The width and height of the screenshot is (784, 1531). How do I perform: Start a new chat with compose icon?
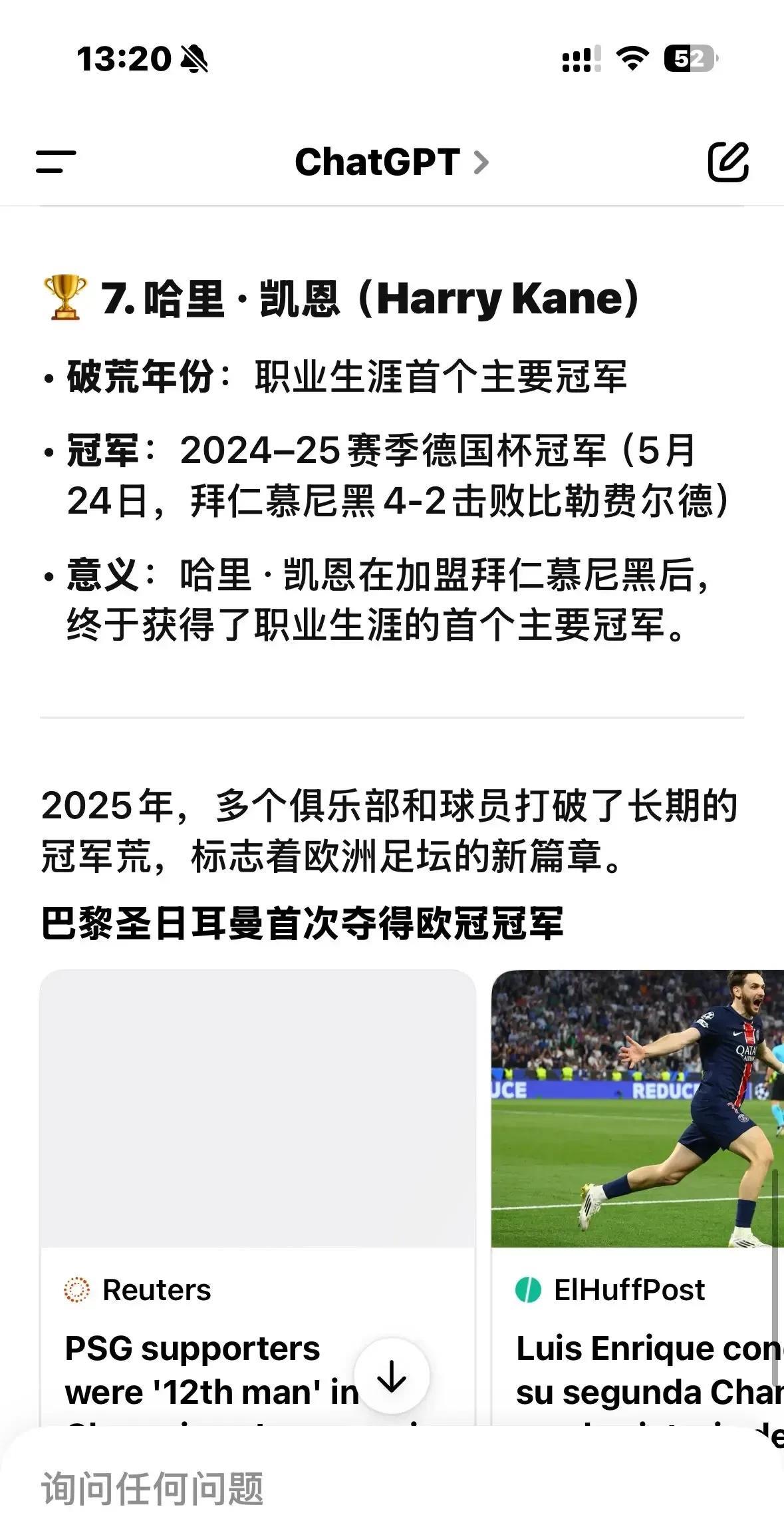pyautogui.click(x=728, y=161)
